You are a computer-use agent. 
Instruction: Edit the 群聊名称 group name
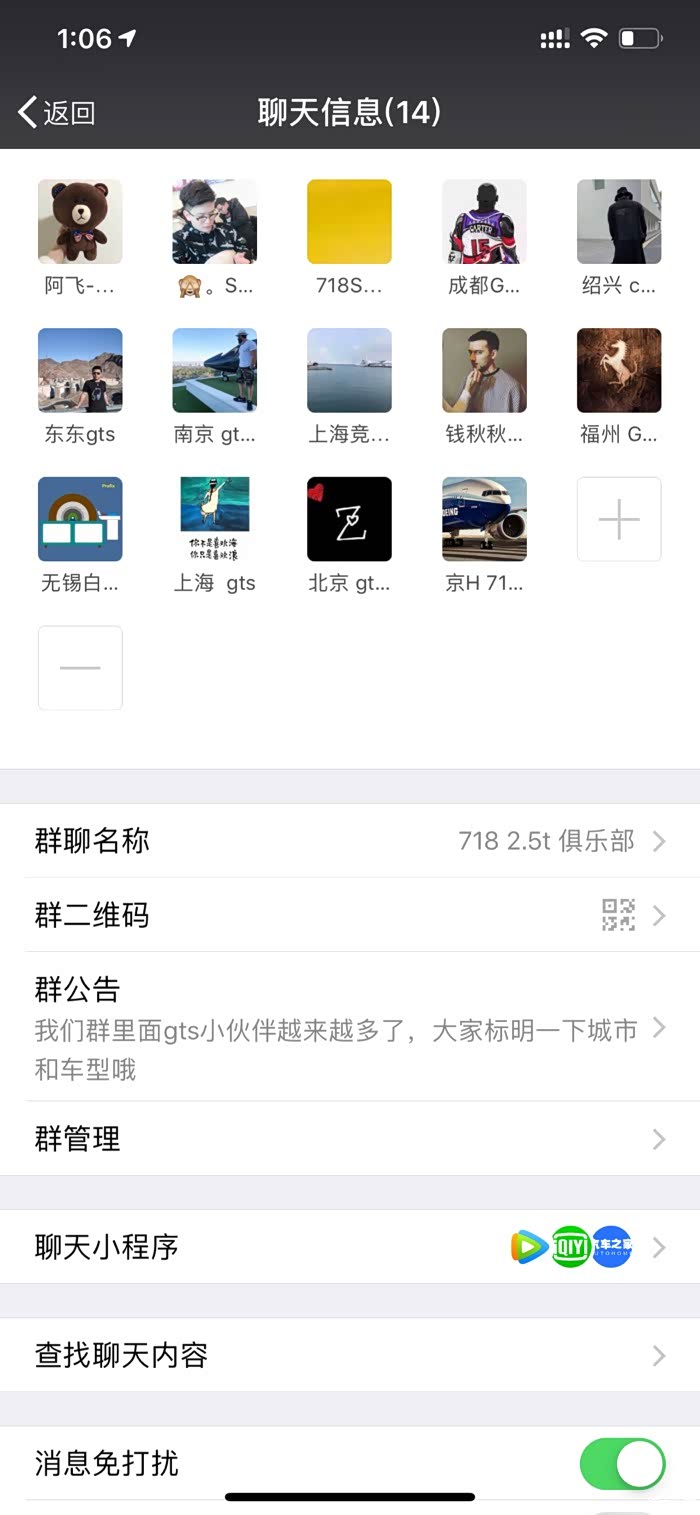[350, 841]
